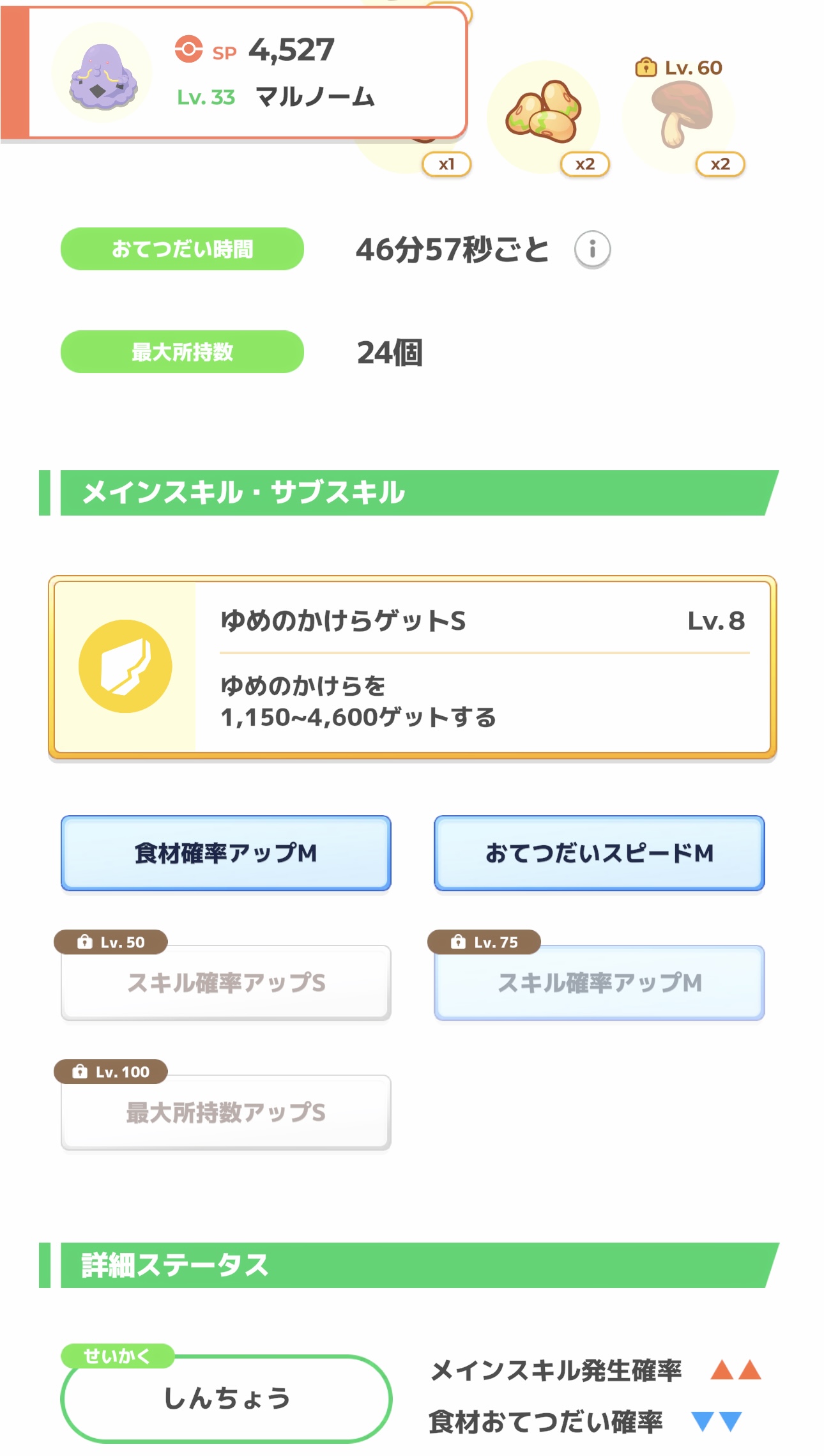Select the おてつだいスピードM sub skill
824x1456 pixels.
click(x=599, y=853)
